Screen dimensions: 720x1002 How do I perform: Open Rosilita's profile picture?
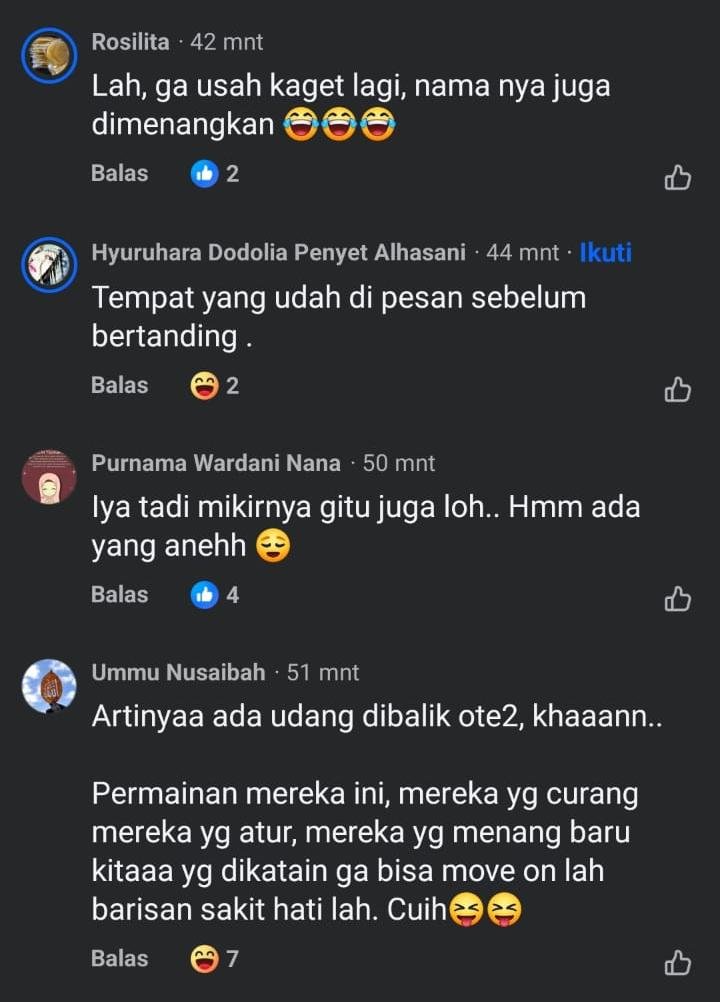coord(48,53)
